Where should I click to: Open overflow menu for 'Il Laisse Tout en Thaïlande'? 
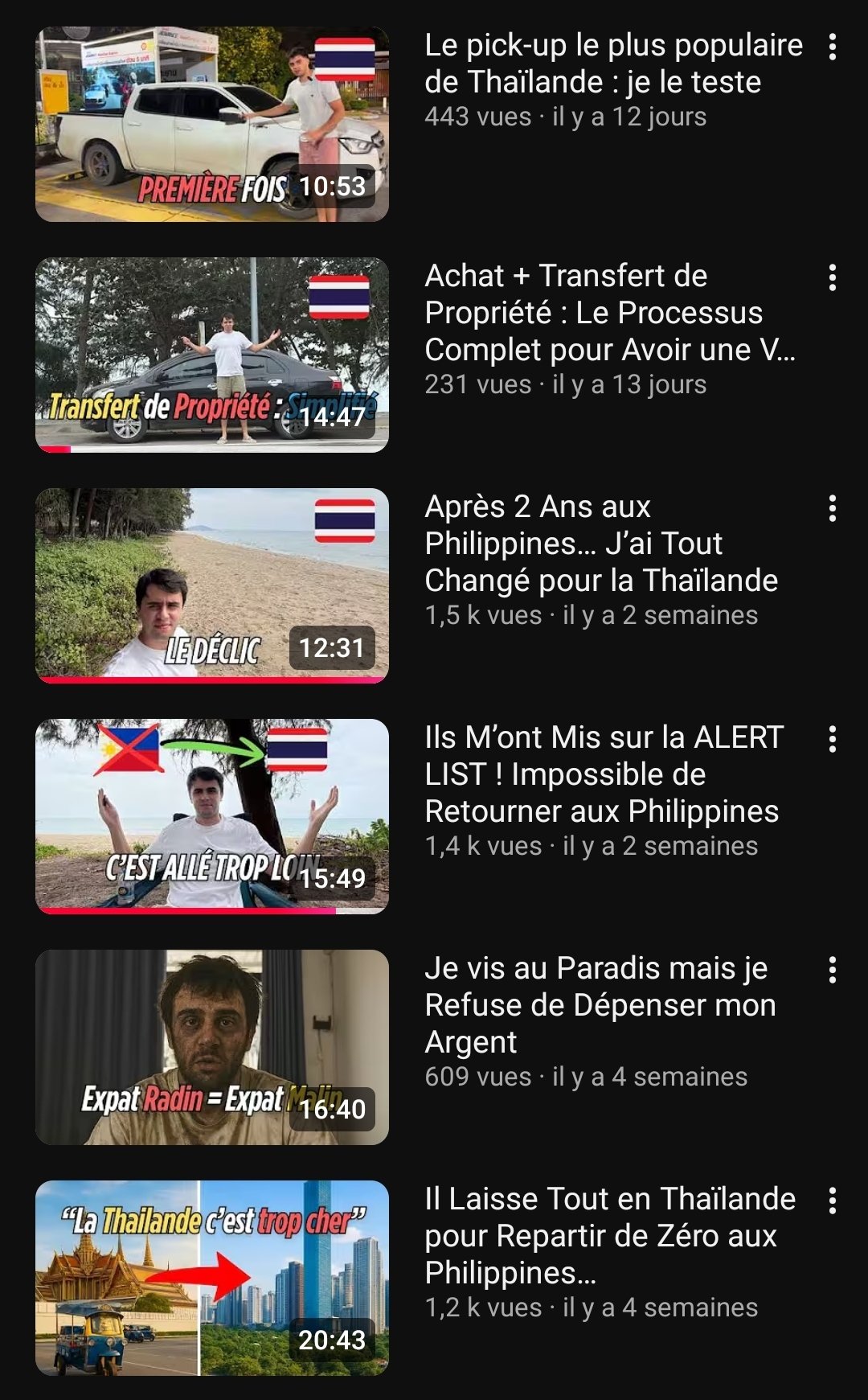click(x=833, y=1201)
